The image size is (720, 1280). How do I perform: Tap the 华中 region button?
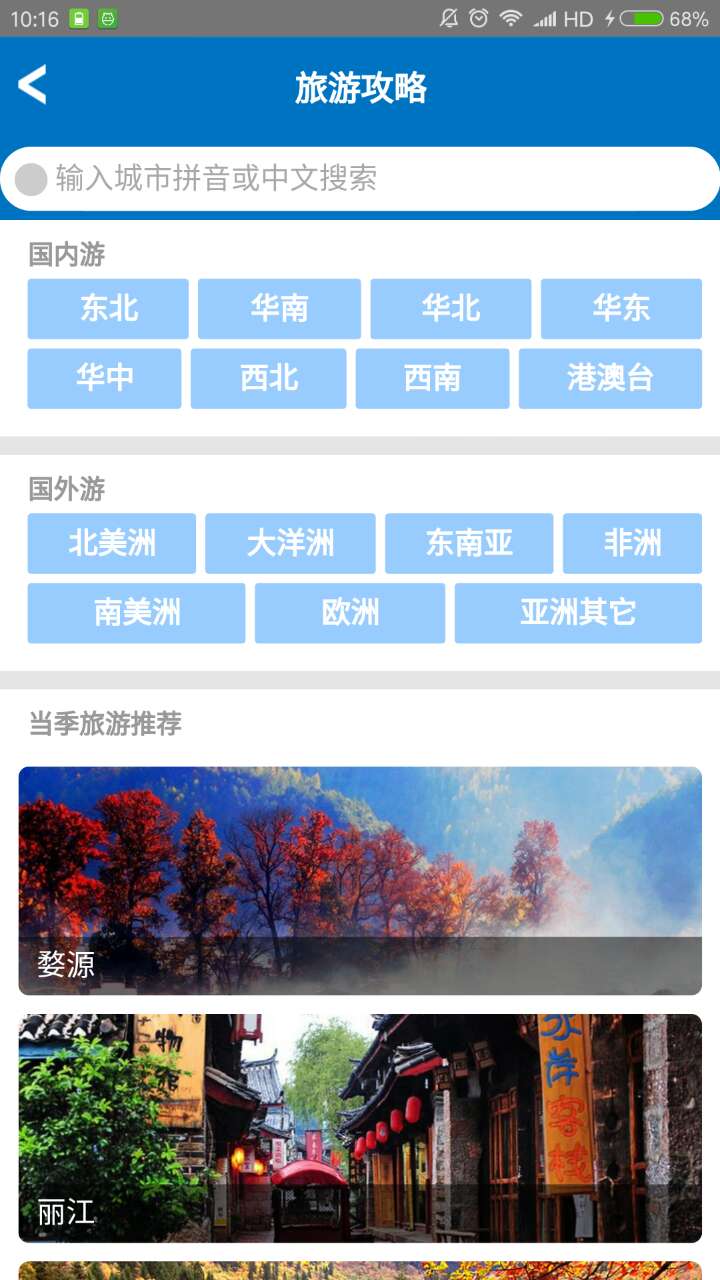[x=104, y=378]
